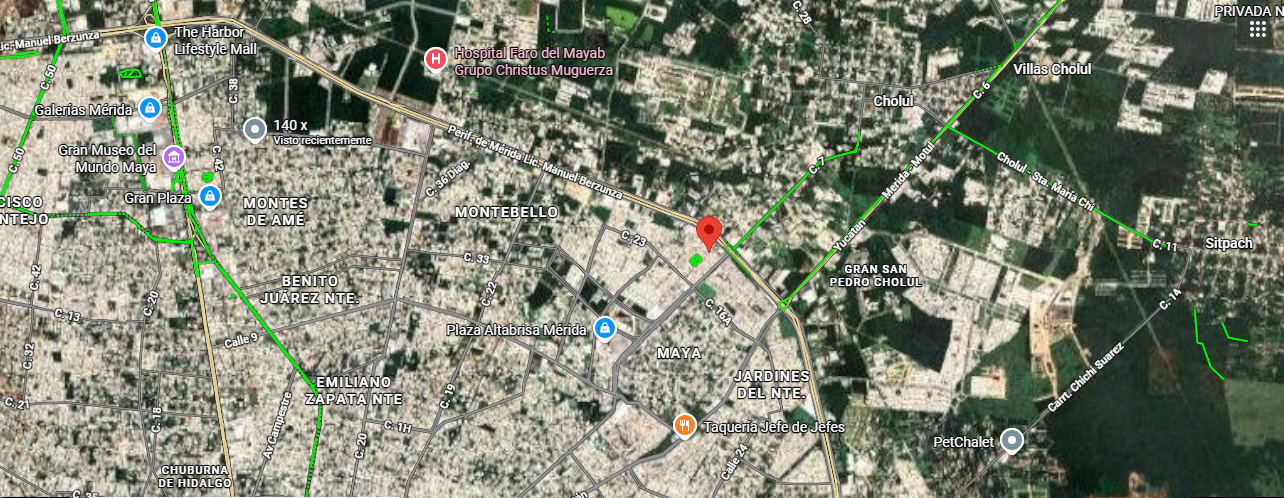Select The Harbor Lifestyle Mall marker
Viewport: 1284px width, 498px height.
point(155,38)
